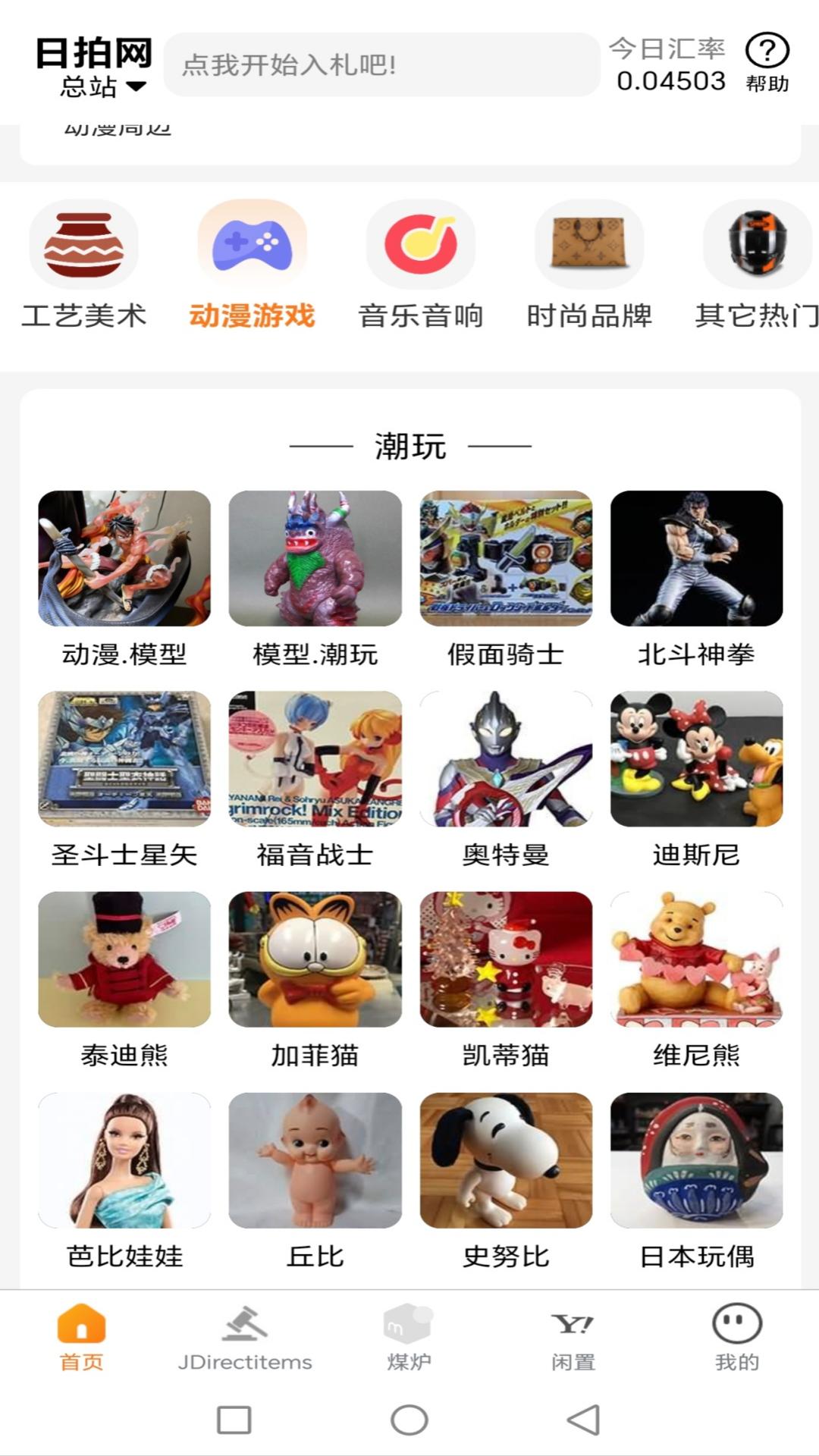819x1456 pixels.
Task: Select the 工艺美术 category icon
Action: 83,244
